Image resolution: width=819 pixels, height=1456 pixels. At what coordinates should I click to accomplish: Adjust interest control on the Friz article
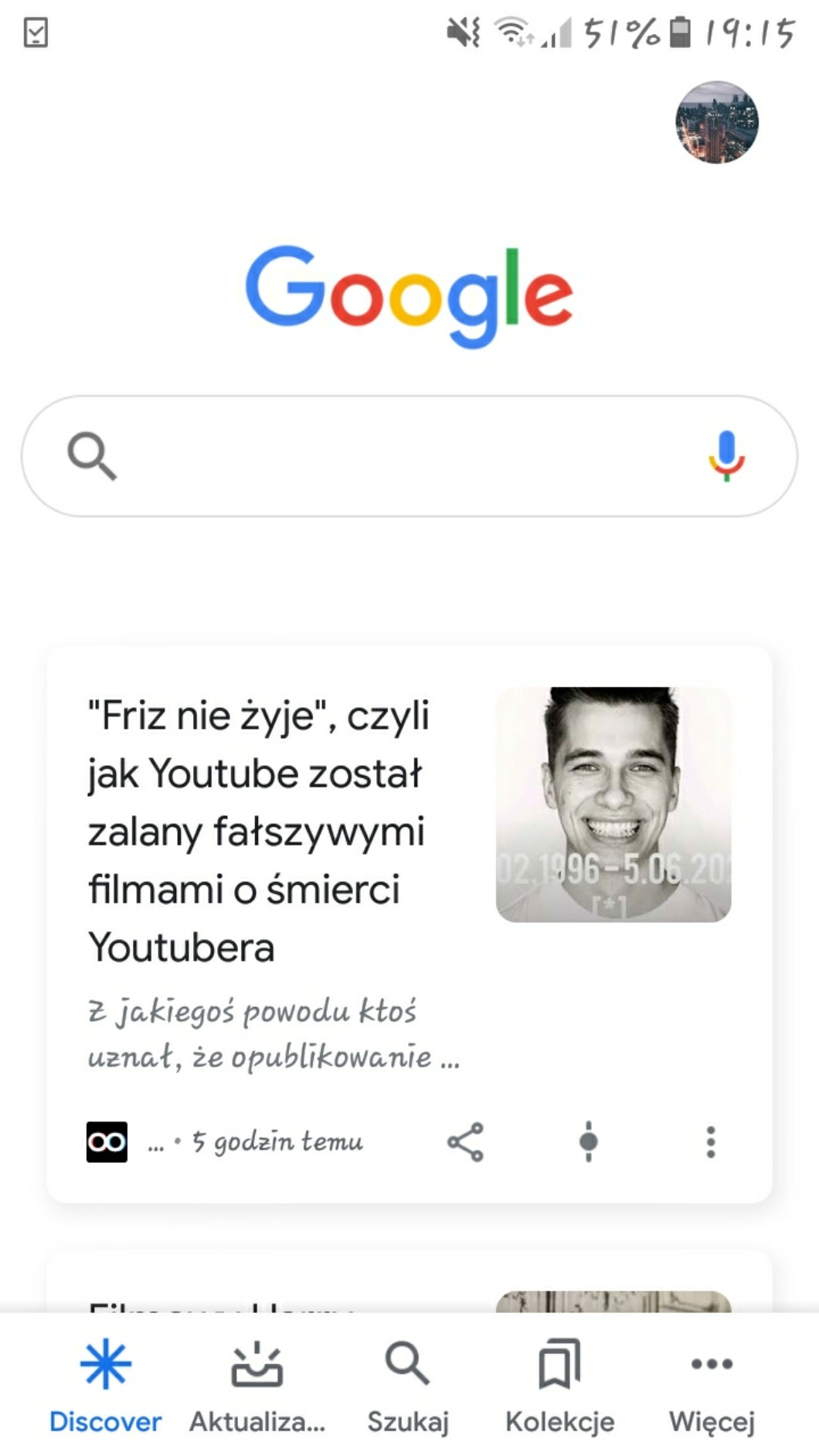(589, 1141)
